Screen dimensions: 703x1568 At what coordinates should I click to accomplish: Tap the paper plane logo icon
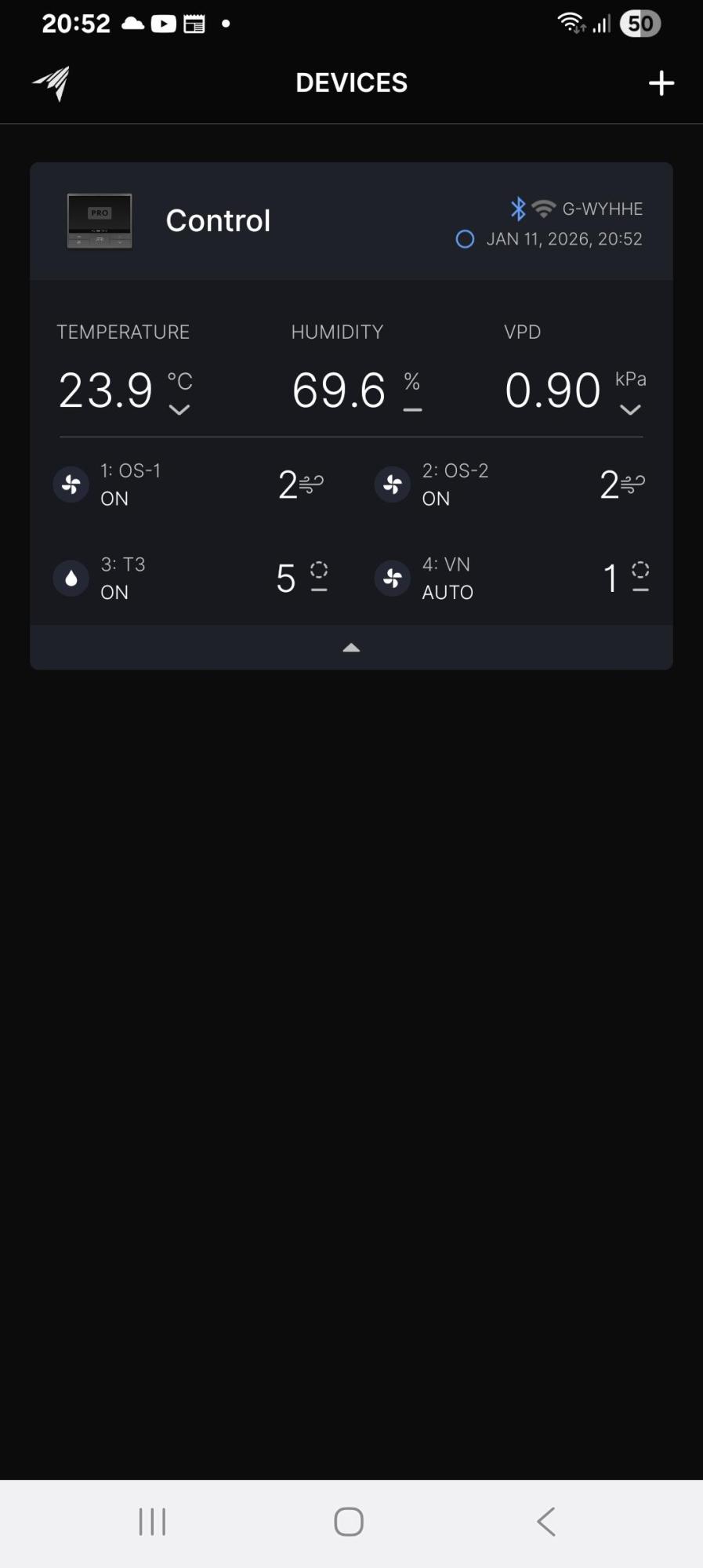point(52,82)
